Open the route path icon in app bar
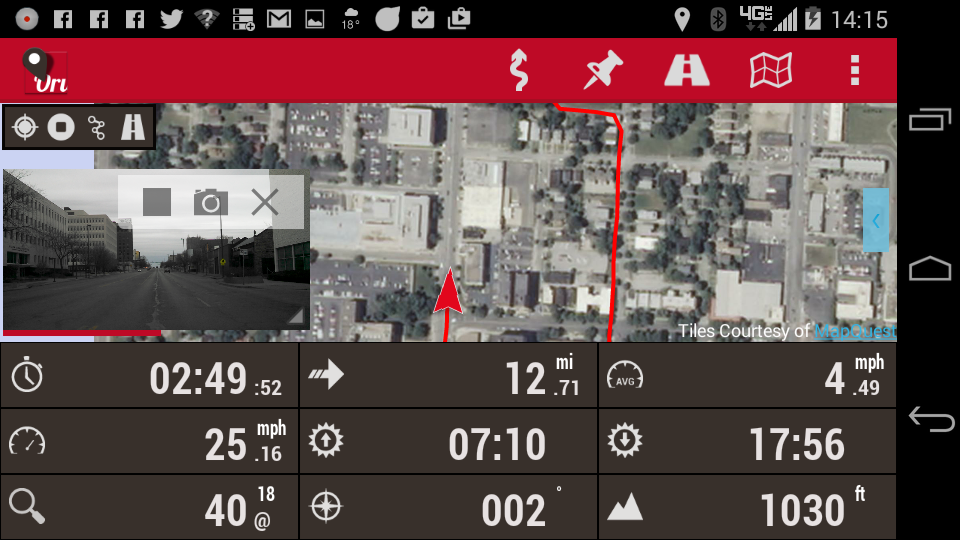Image resolution: width=960 pixels, height=540 pixels. coord(518,71)
